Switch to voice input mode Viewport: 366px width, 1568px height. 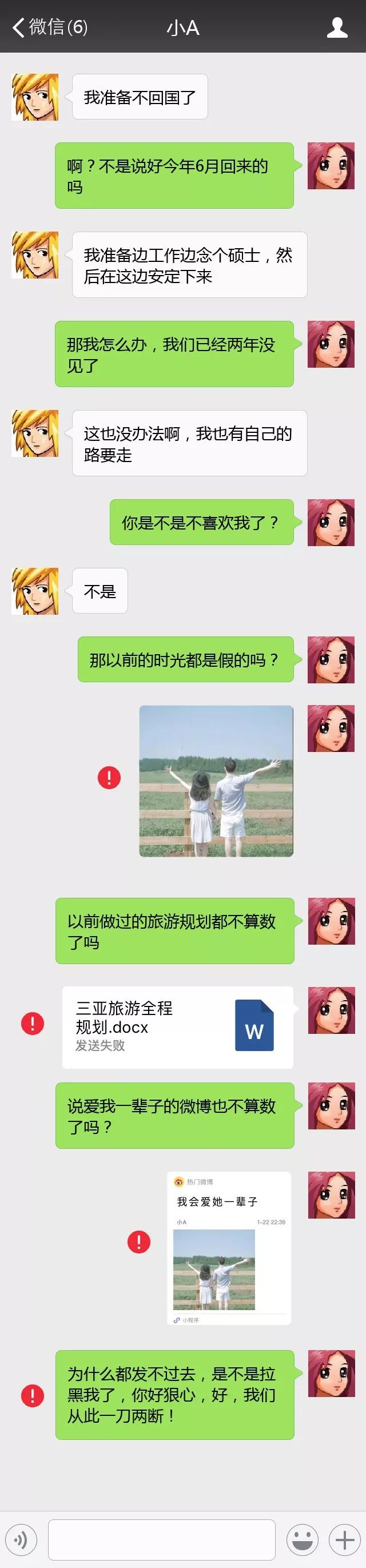[21, 1540]
